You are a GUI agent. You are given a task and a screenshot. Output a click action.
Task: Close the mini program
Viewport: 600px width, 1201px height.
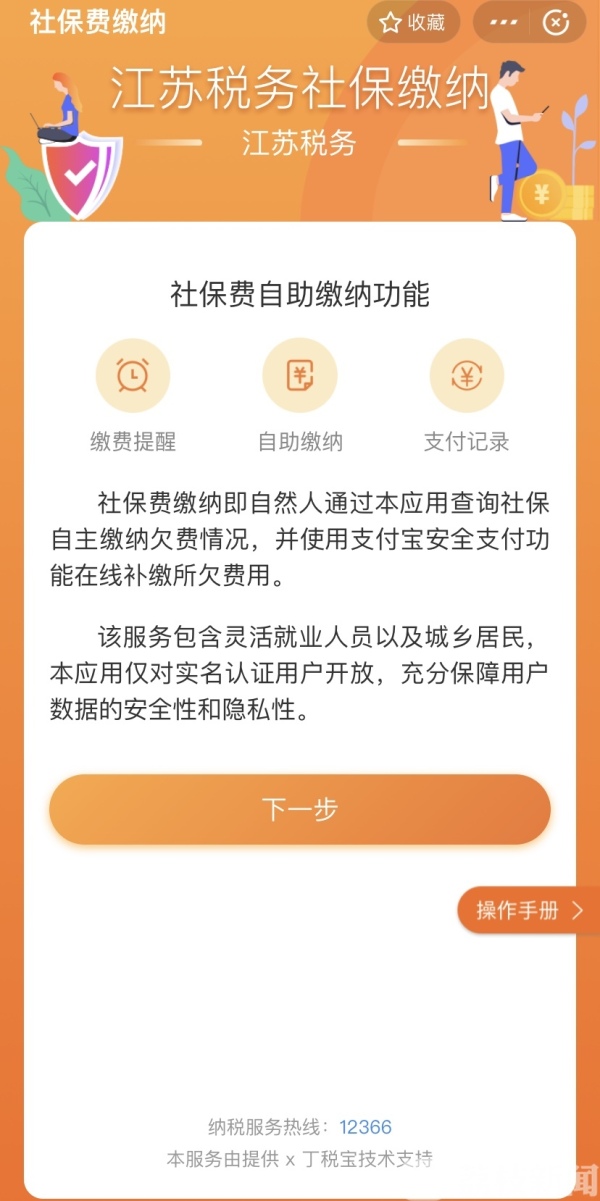pyautogui.click(x=557, y=22)
